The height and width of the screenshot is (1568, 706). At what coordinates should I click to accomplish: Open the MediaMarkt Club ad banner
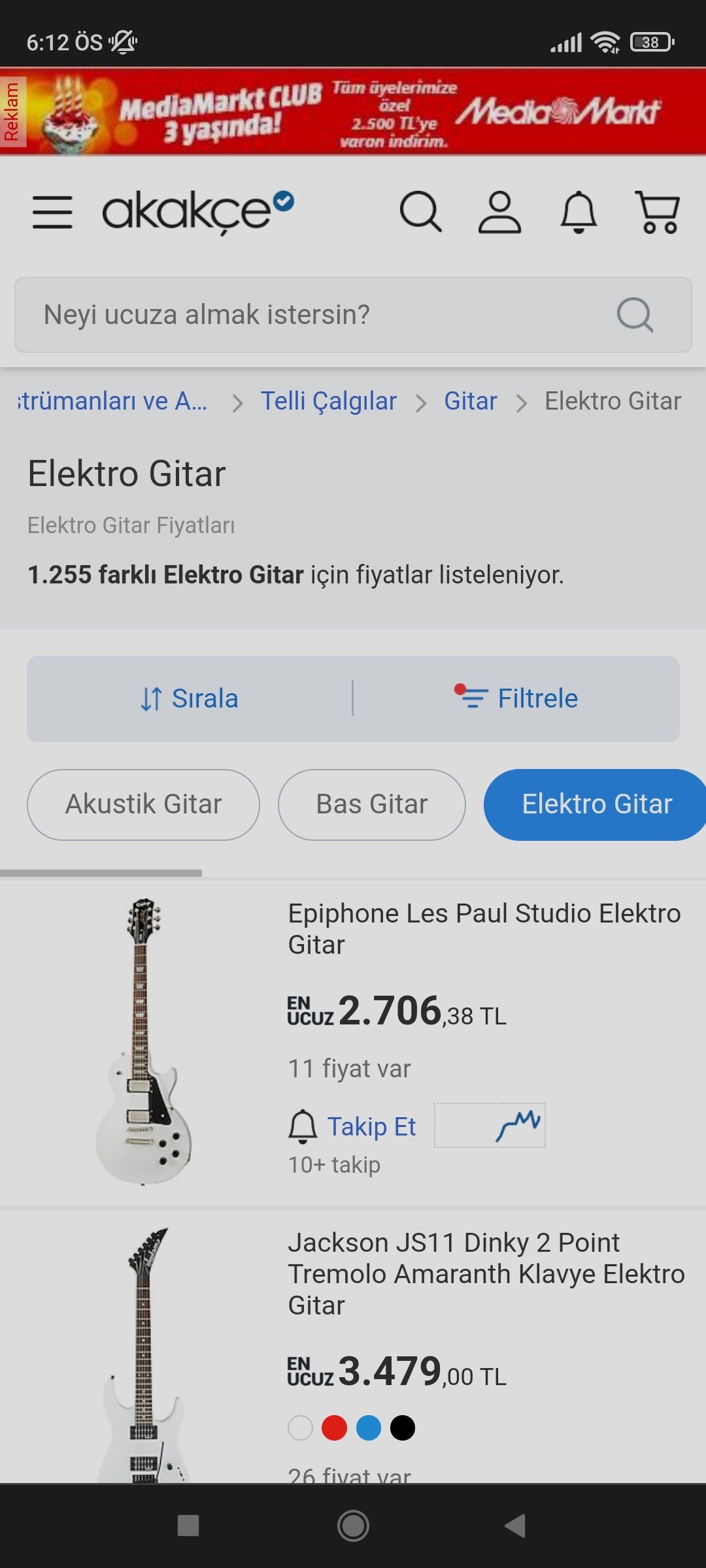pyautogui.click(x=353, y=112)
